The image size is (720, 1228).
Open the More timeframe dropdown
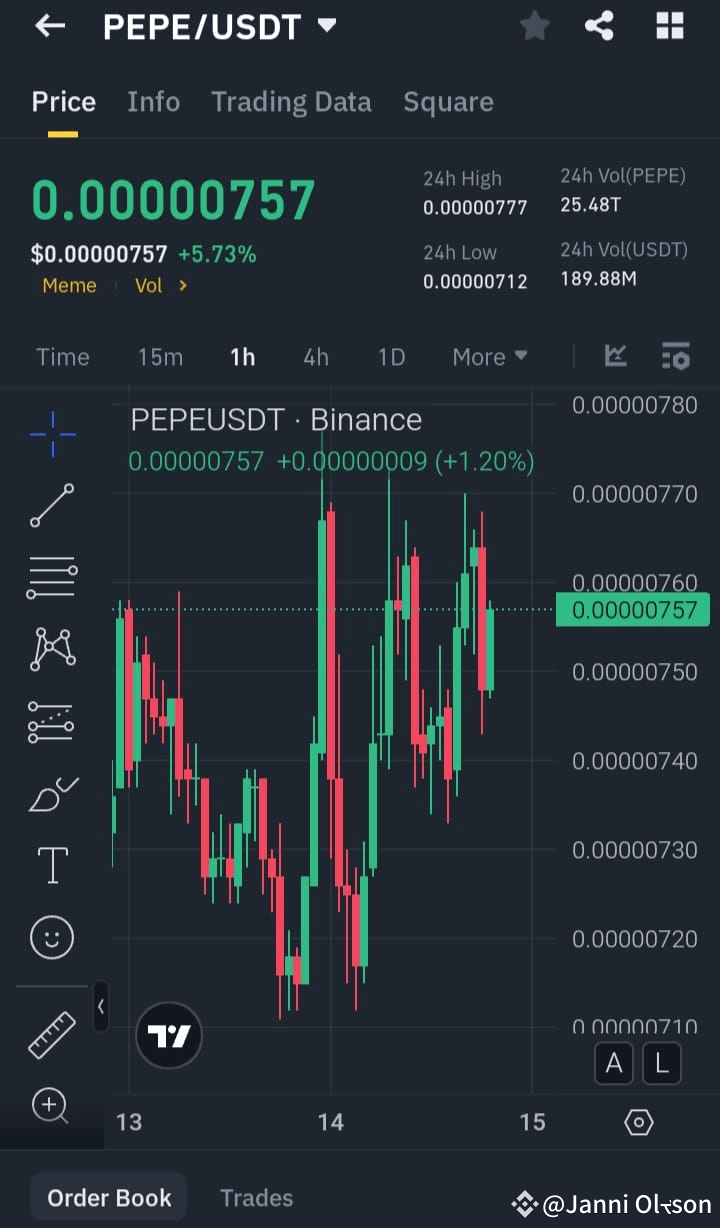click(x=489, y=356)
